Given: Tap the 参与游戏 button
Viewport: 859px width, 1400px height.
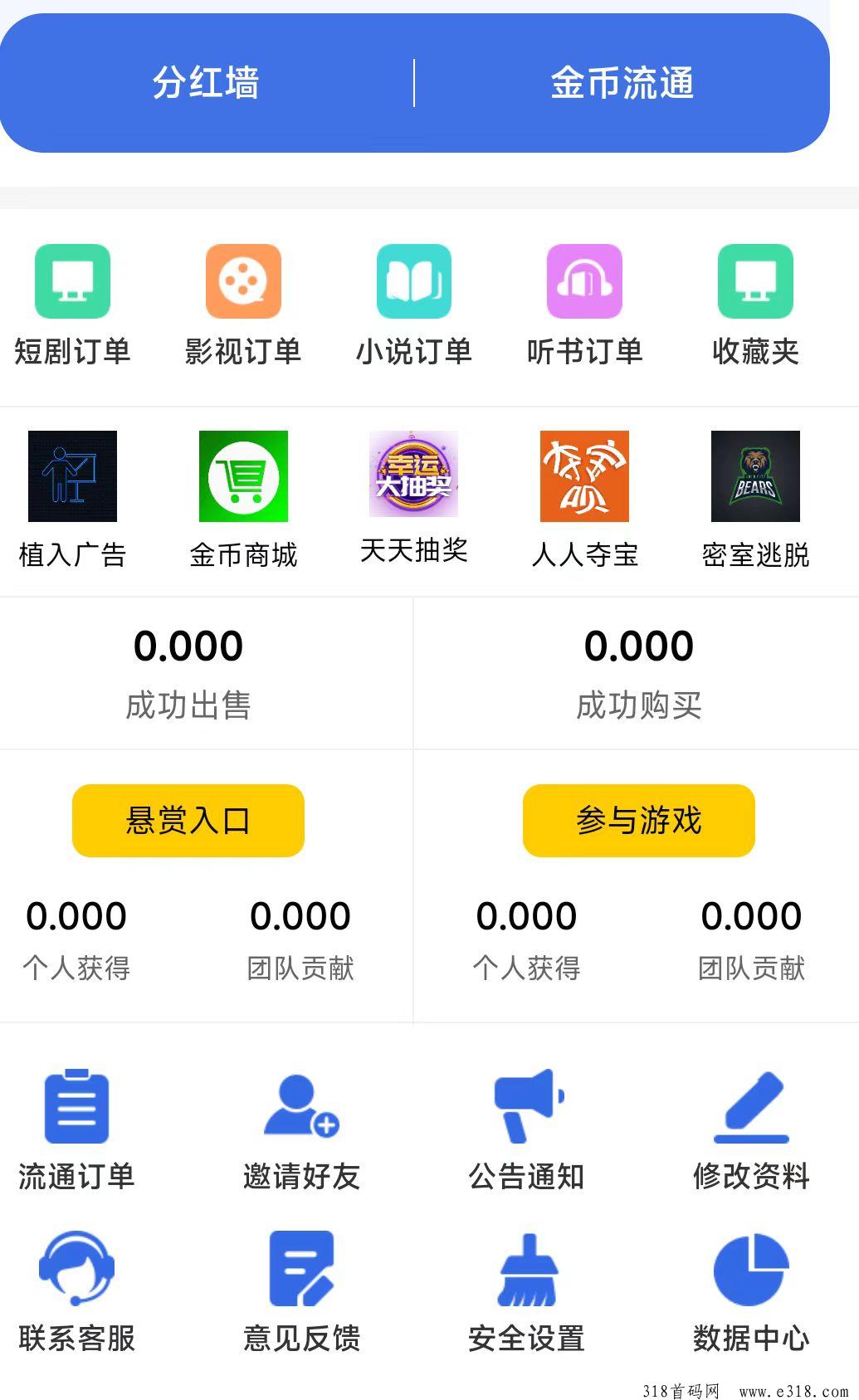Looking at the screenshot, I should point(639,821).
